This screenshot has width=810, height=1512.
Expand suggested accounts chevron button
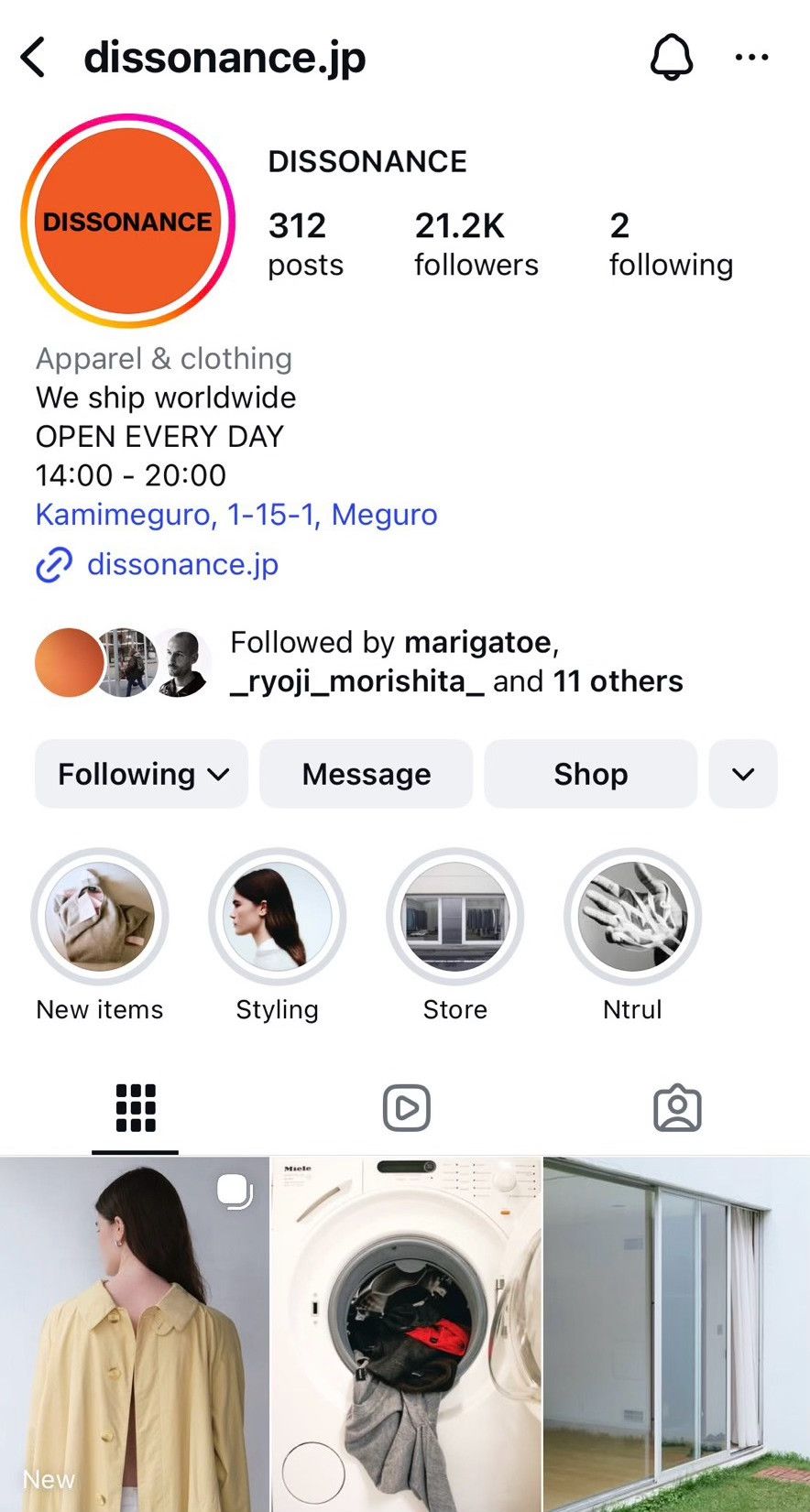pyautogui.click(x=743, y=774)
